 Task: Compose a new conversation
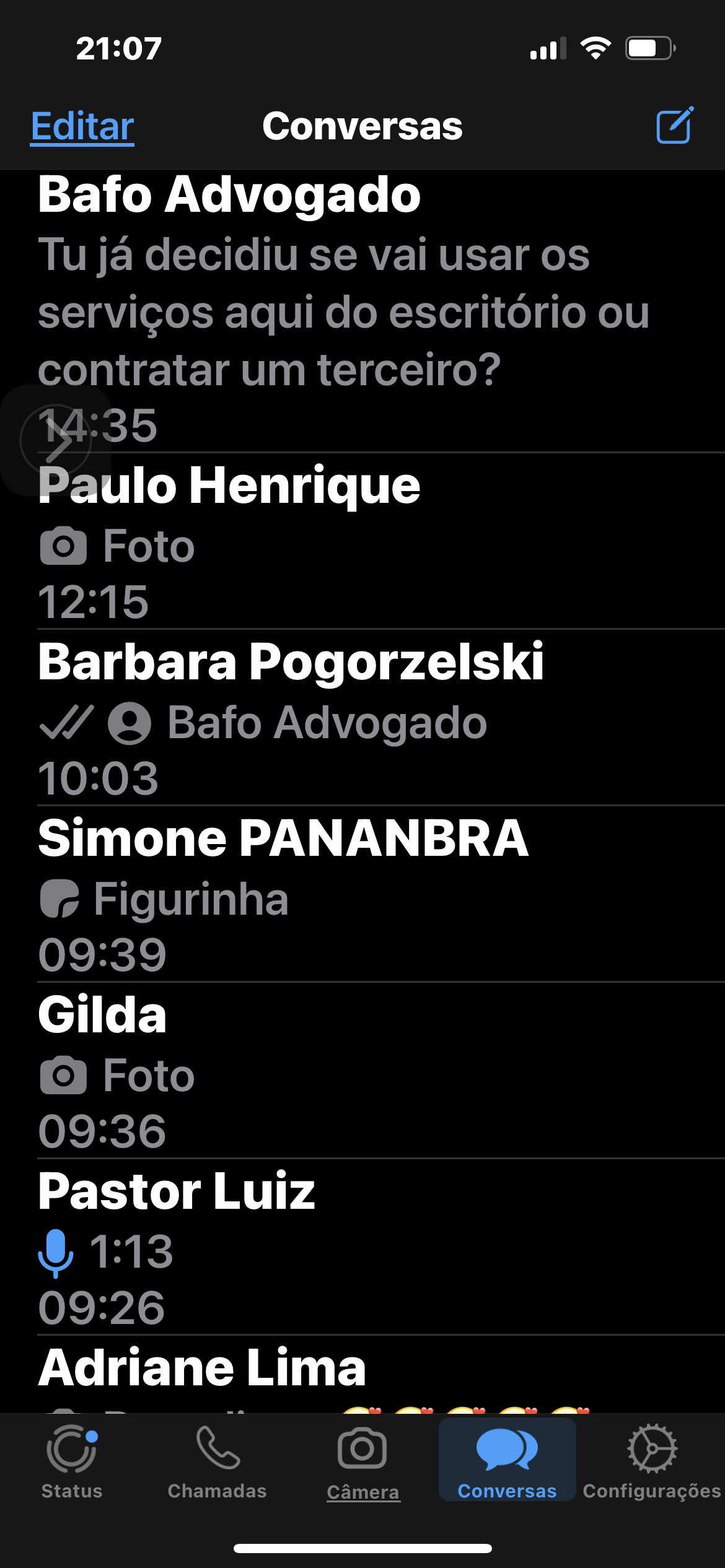pos(674,126)
